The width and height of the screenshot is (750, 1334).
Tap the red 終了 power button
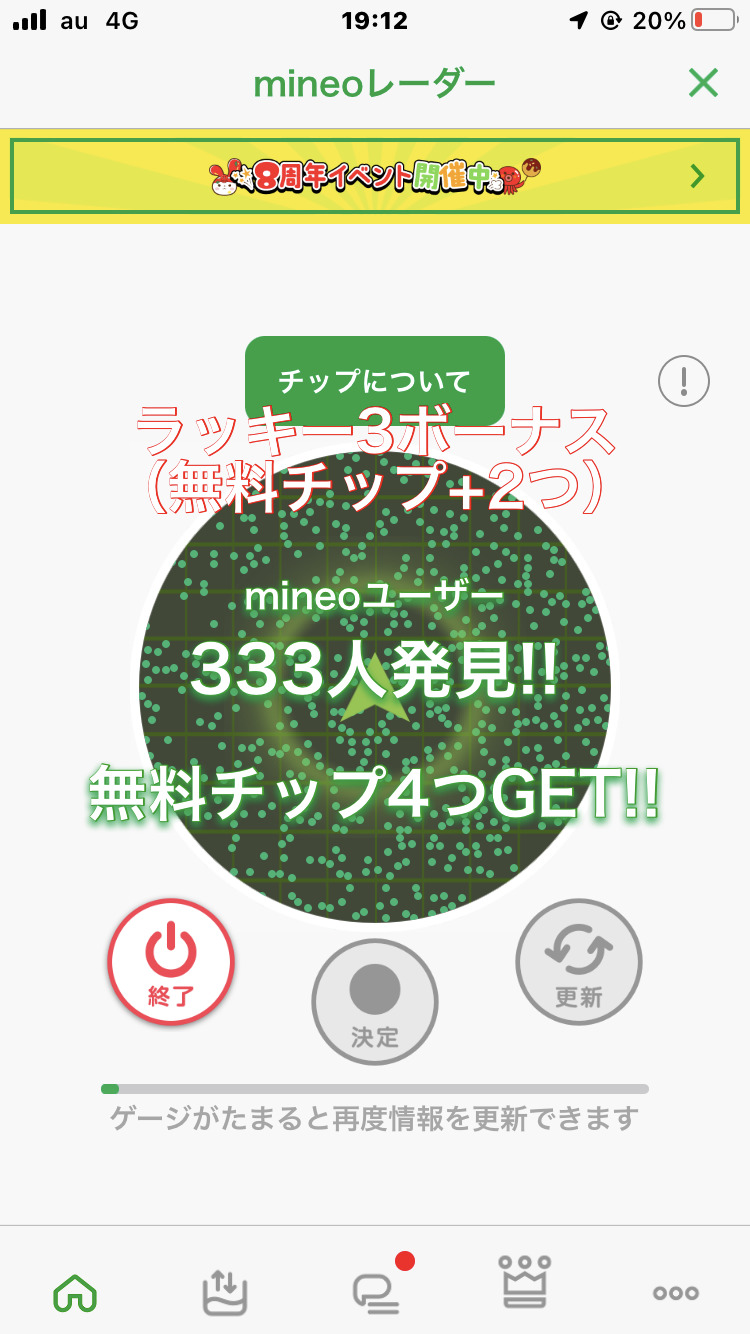[171, 962]
